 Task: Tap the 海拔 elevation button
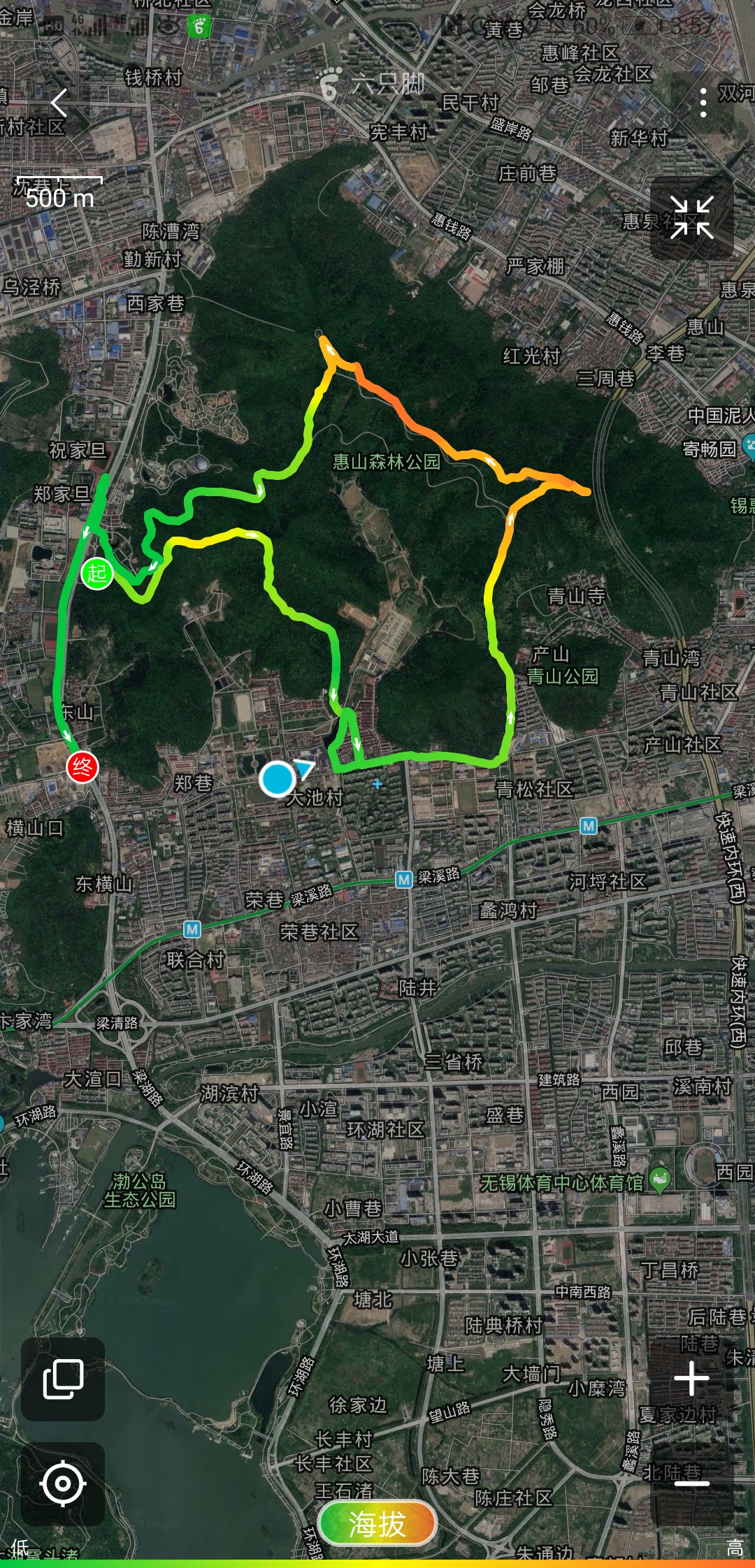click(377, 1523)
